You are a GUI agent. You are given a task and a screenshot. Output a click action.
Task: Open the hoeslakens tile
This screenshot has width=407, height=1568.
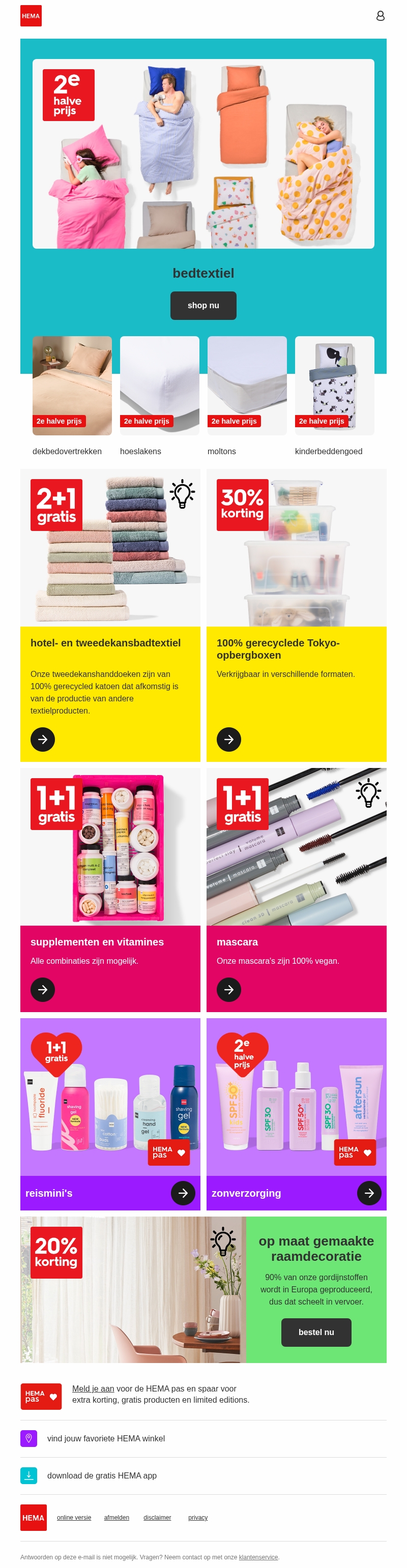pos(159,386)
